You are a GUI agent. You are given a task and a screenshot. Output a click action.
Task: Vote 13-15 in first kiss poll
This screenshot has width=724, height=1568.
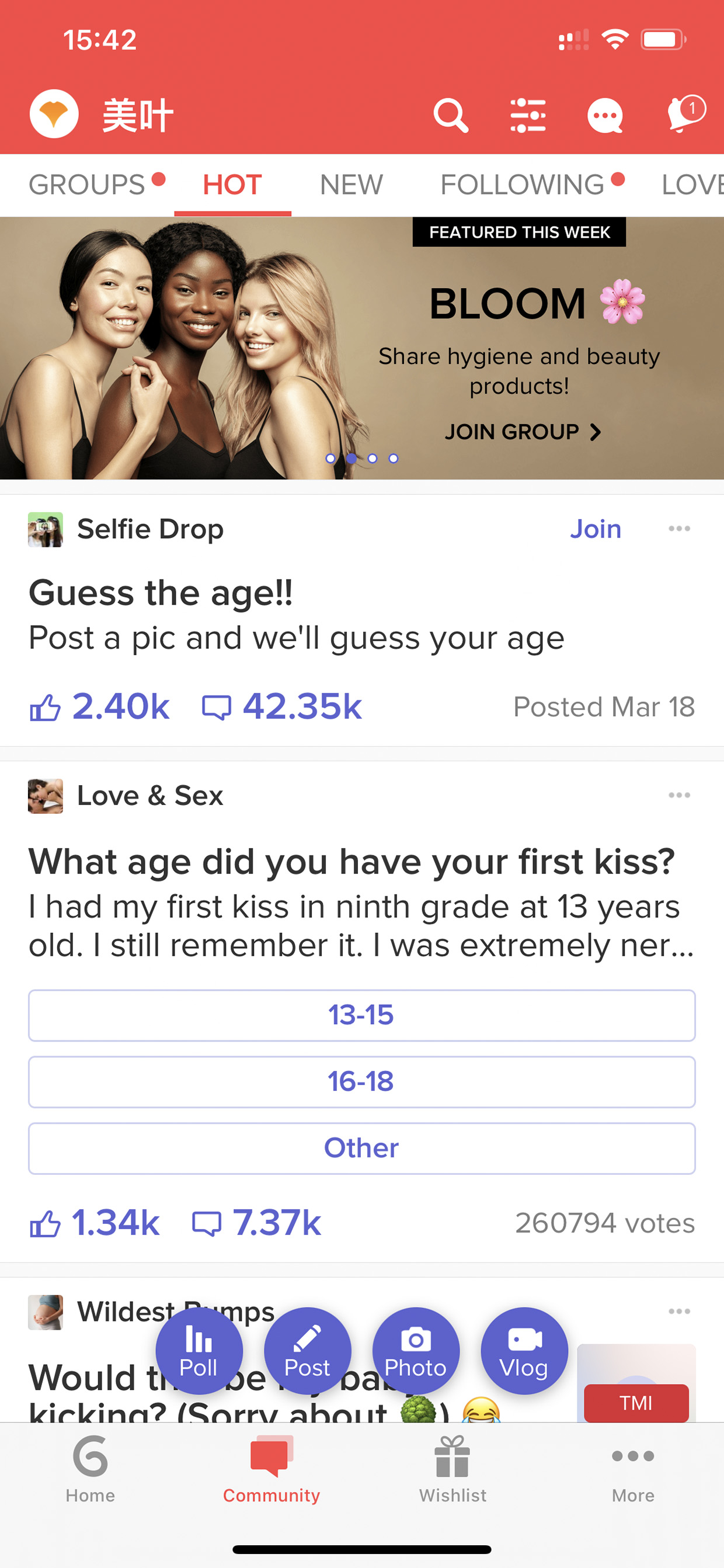point(361,1015)
